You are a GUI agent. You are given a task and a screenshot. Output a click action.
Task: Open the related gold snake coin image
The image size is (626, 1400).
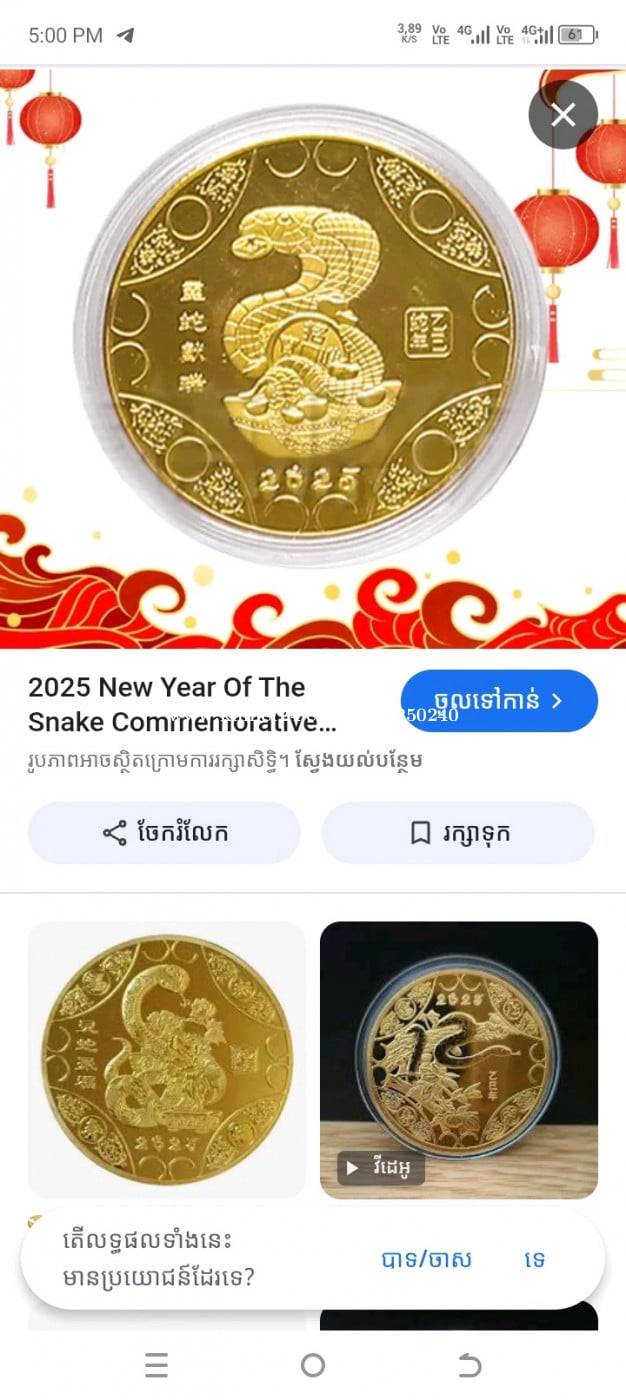166,1059
